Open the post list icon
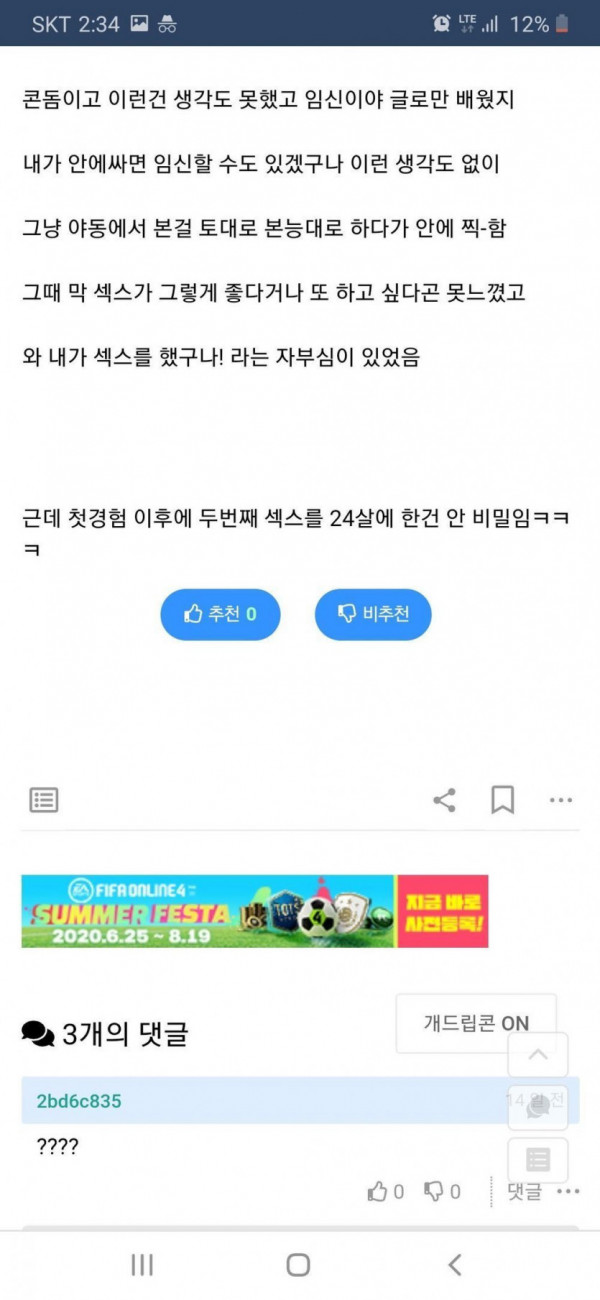600x1300 pixels. click(x=44, y=800)
